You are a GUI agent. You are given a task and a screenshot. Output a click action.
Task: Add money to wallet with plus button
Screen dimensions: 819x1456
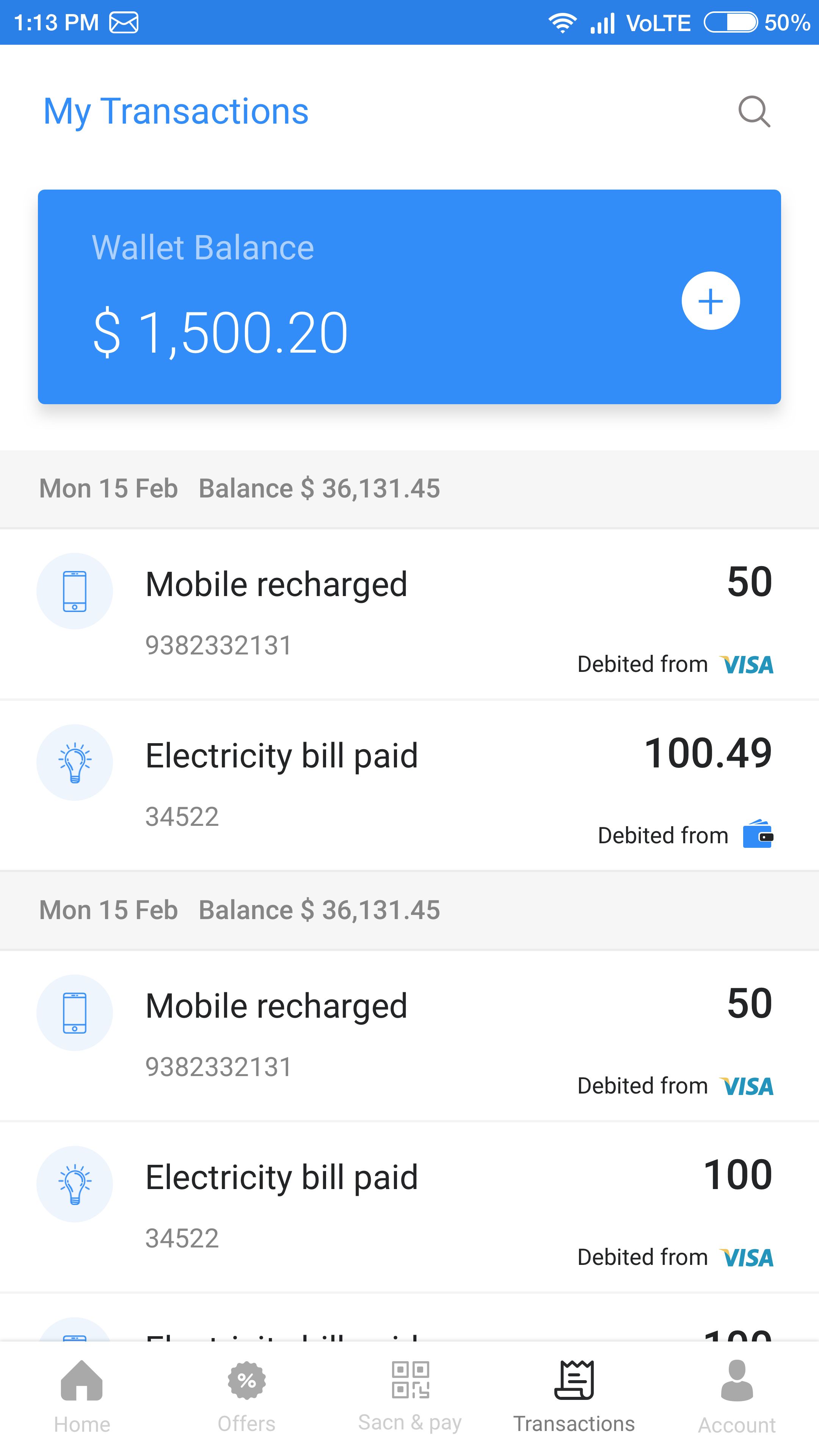pyautogui.click(x=711, y=301)
